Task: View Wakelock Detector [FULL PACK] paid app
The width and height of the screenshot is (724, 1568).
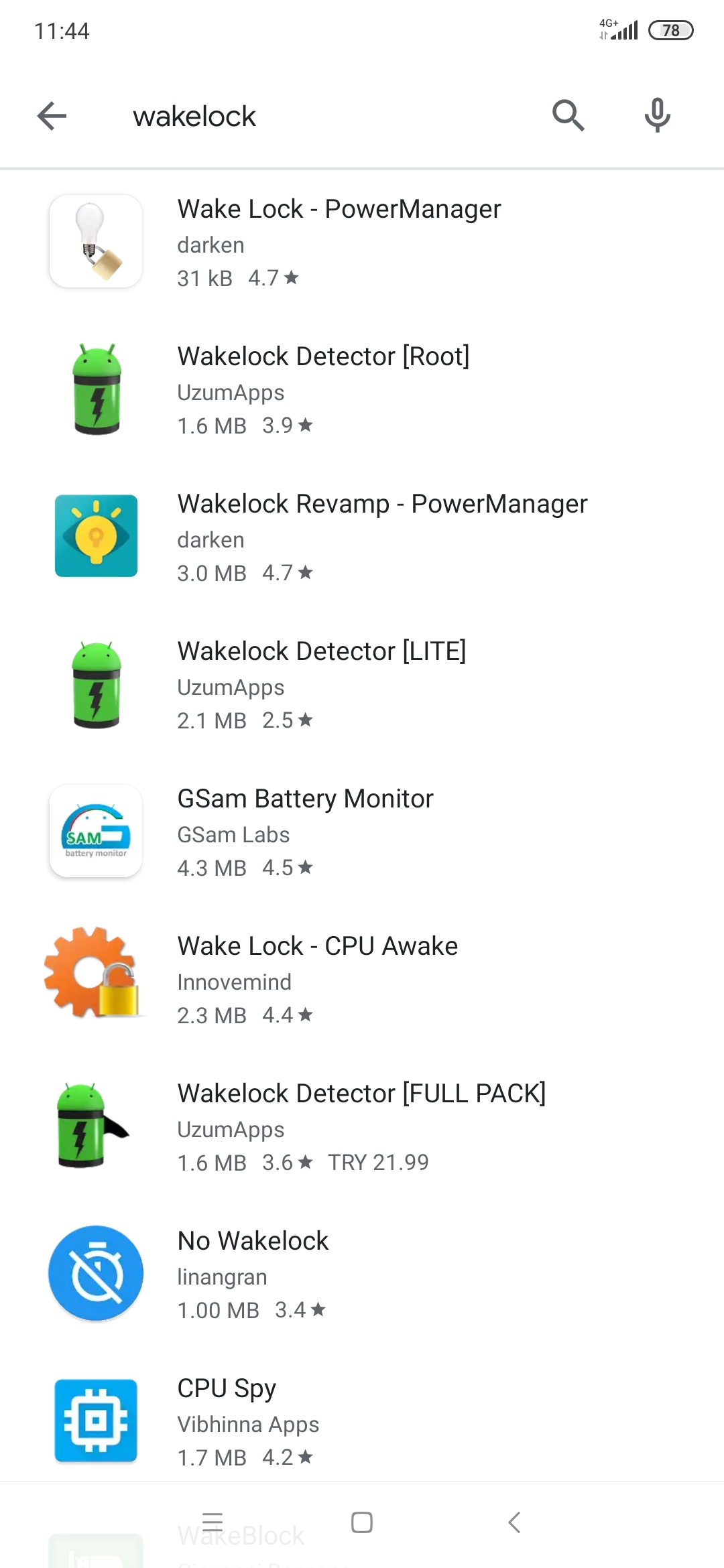Action: (x=362, y=1126)
